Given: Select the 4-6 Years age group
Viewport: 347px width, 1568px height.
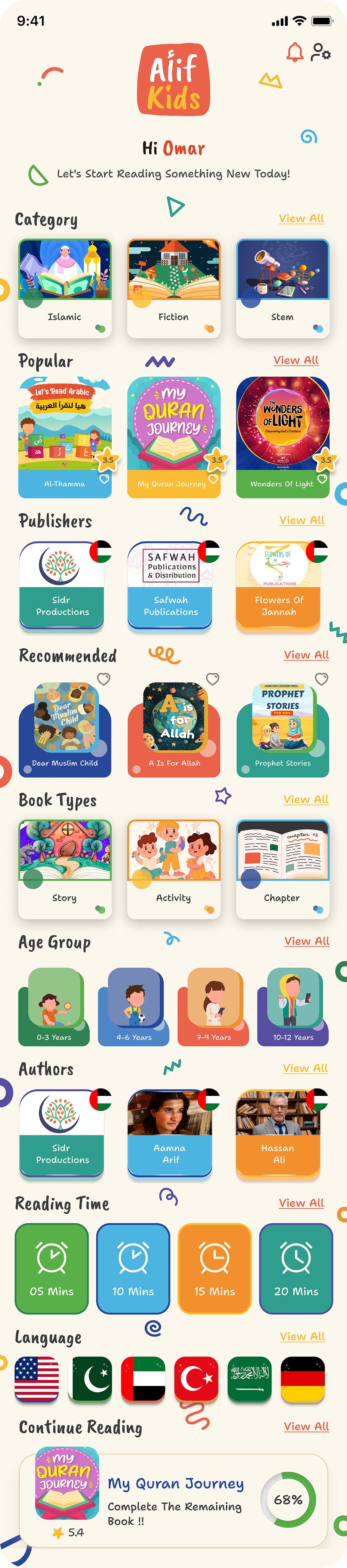Looking at the screenshot, I should tap(134, 1007).
